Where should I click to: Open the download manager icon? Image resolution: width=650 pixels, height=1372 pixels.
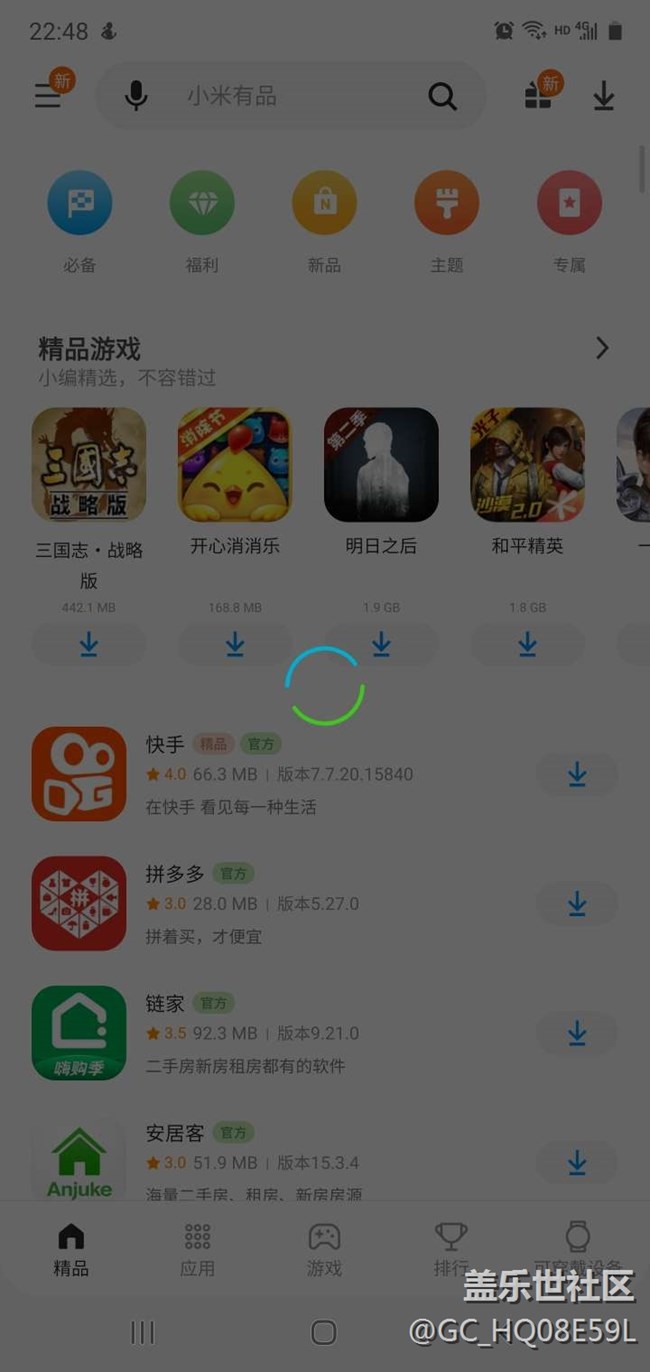(x=603, y=96)
